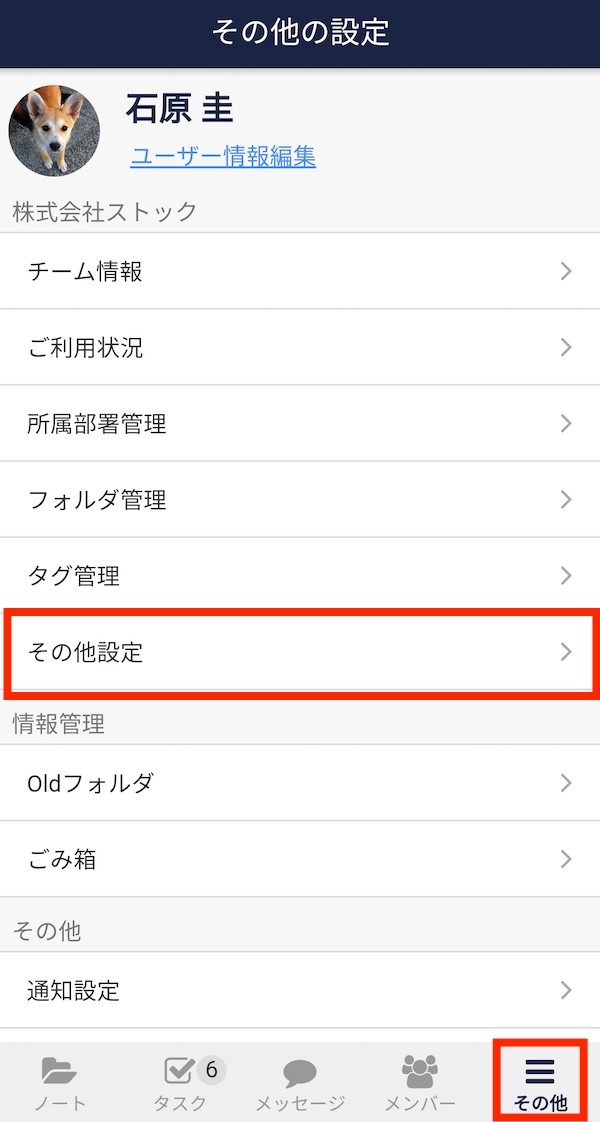Open タグ管理 row
Image resolution: width=600 pixels, height=1122 pixels.
click(300, 575)
